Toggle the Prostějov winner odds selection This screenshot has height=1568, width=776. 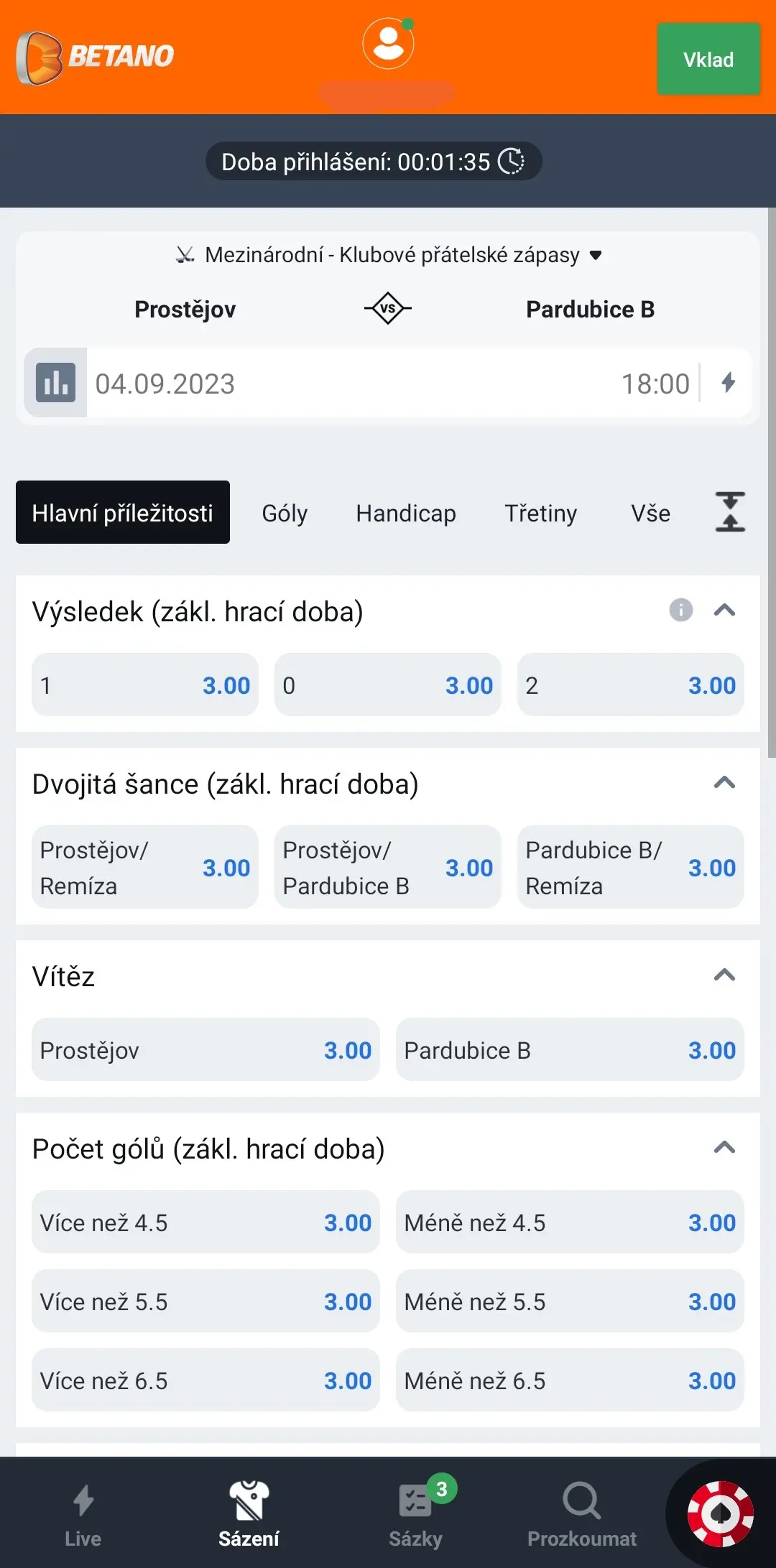pyautogui.click(x=205, y=1050)
